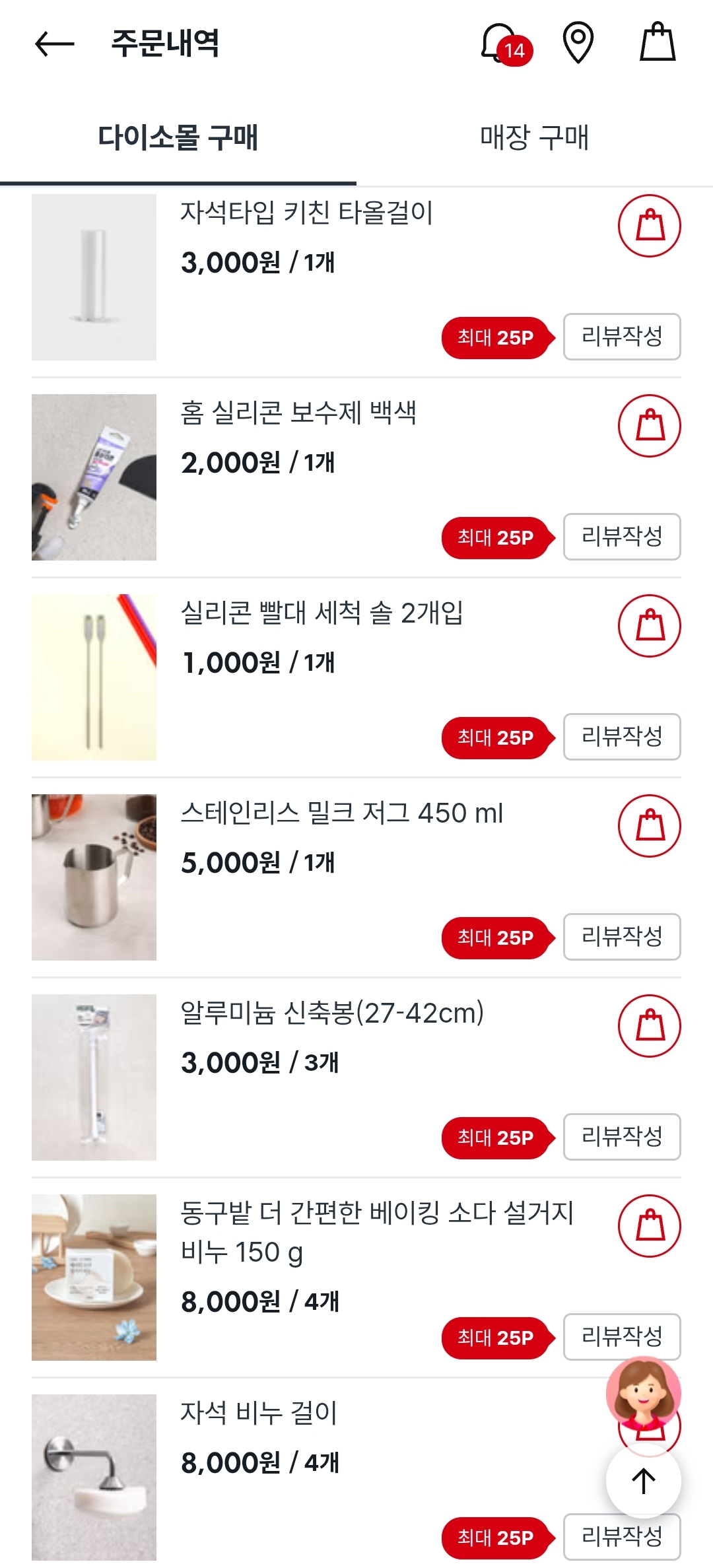Add 실리콘 빨대 세척 솔 to cart
Screen dimensions: 713x1568
[649, 626]
